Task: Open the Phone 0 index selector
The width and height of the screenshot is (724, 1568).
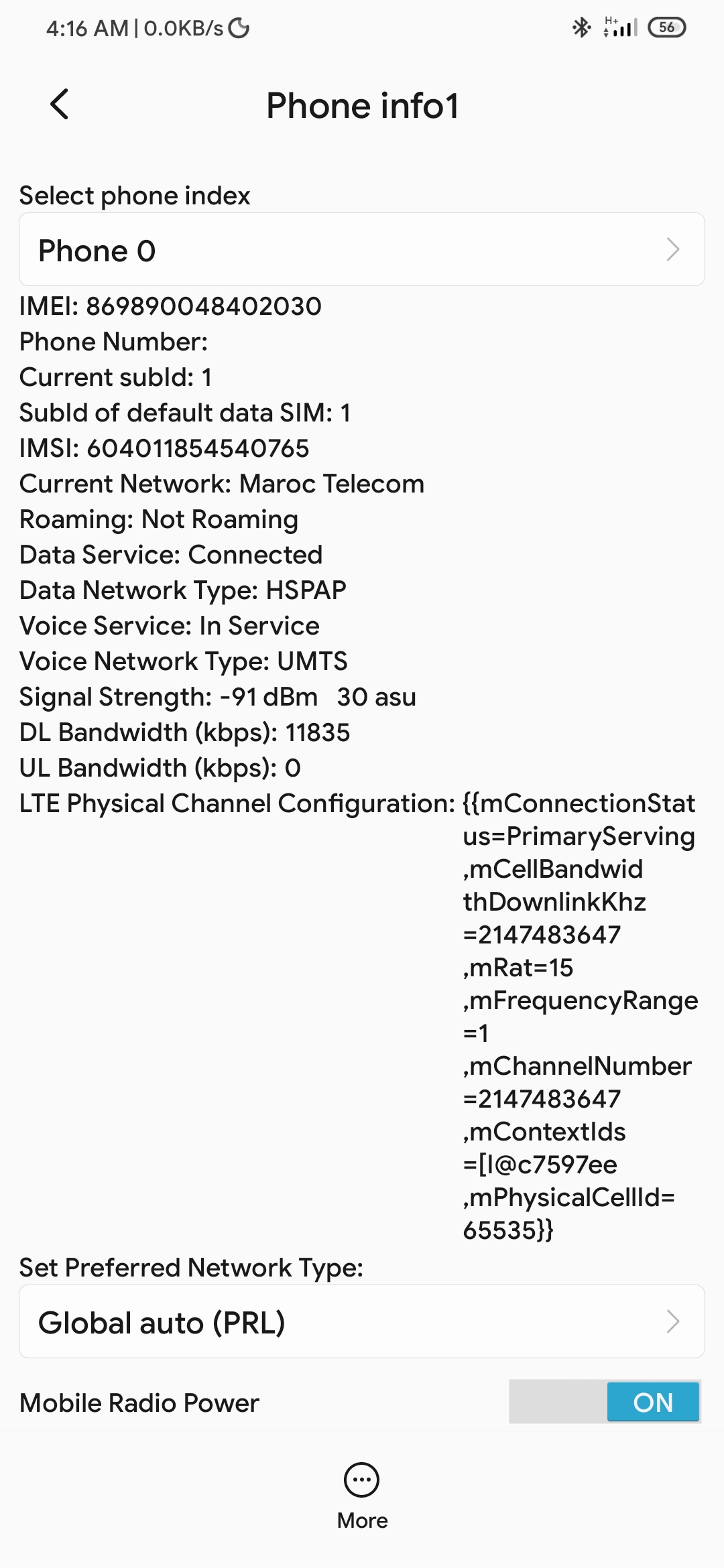Action: [x=362, y=250]
